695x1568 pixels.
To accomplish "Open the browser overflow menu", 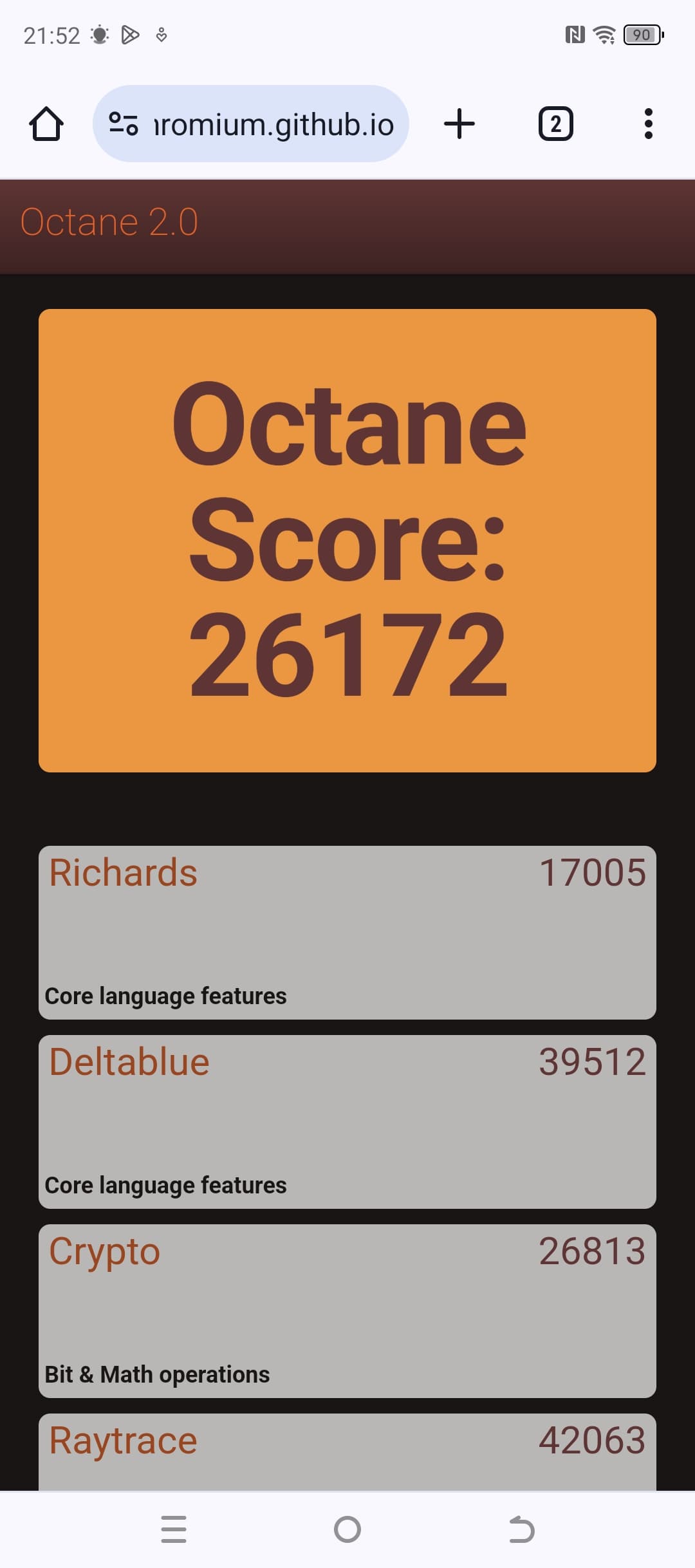I will click(648, 124).
